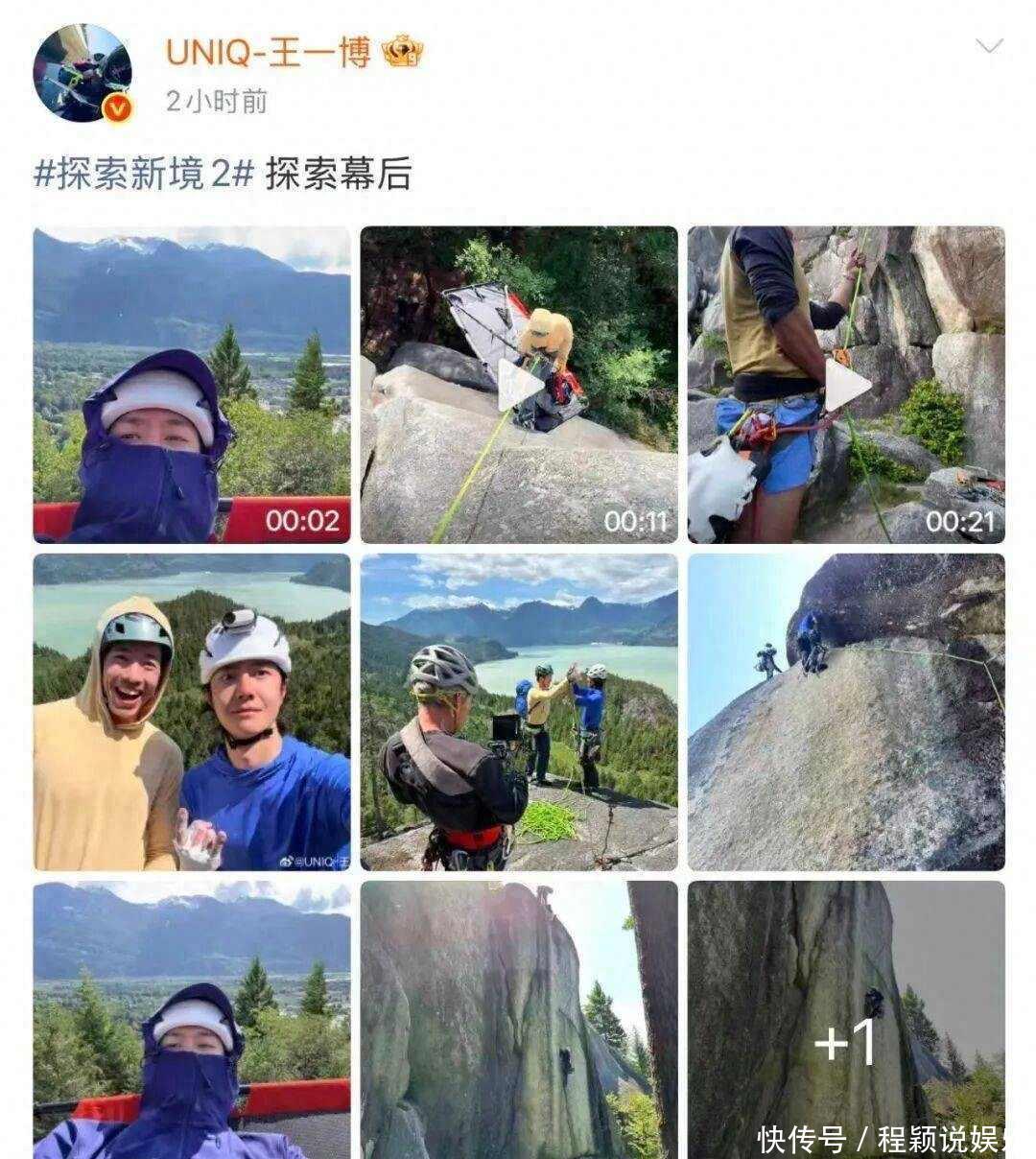Expand the post options chevron
Image resolution: width=1036 pixels, height=1159 pixels.
[988, 46]
